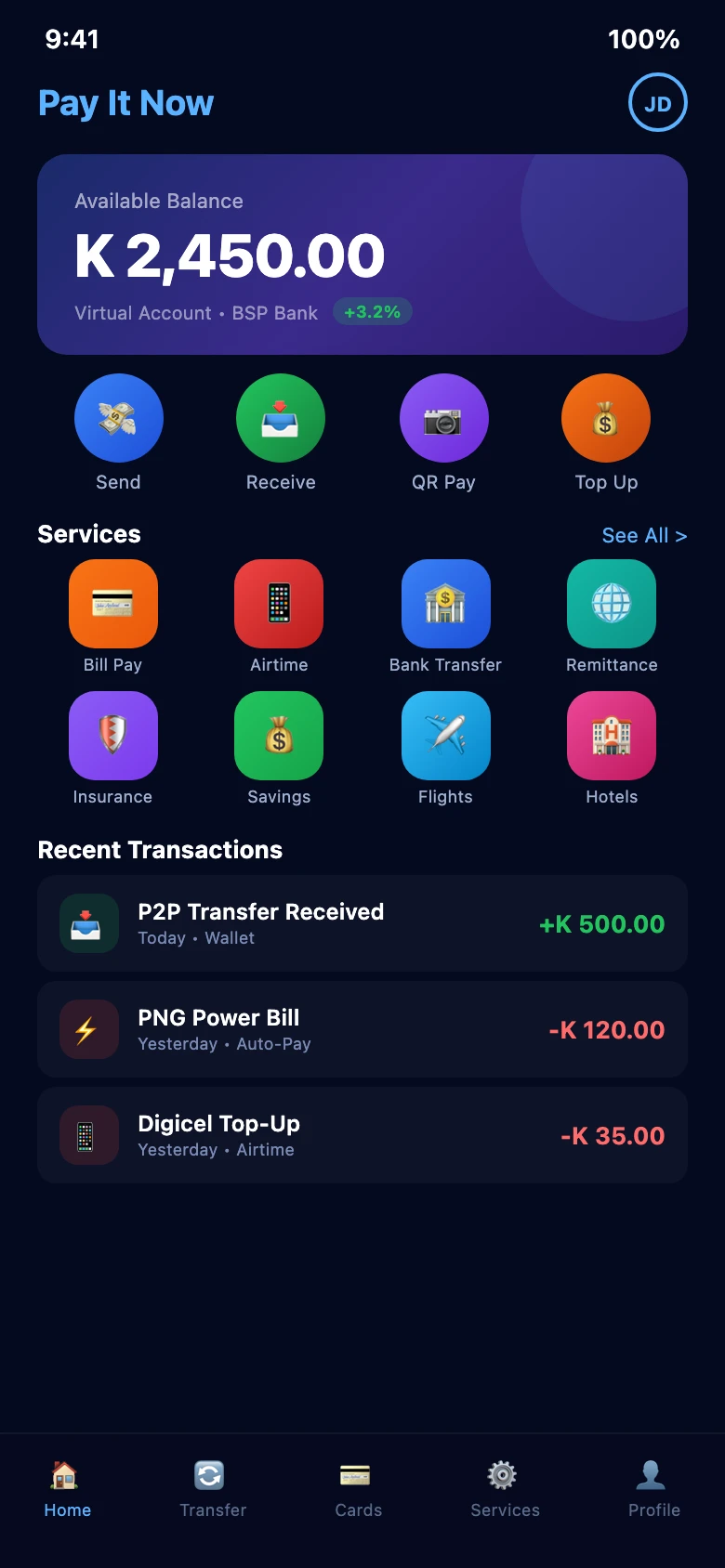Viewport: 725px width, 1568px height.
Task: Open the JD profile avatar
Action: point(657,103)
